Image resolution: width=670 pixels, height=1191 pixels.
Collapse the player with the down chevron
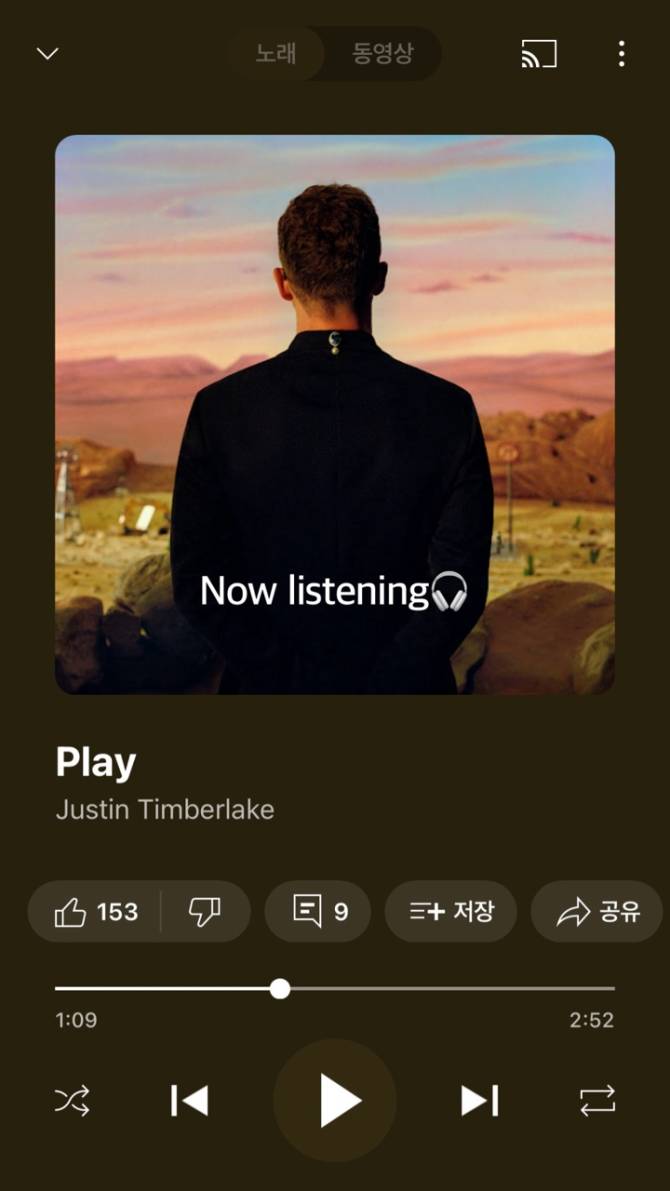click(47, 53)
